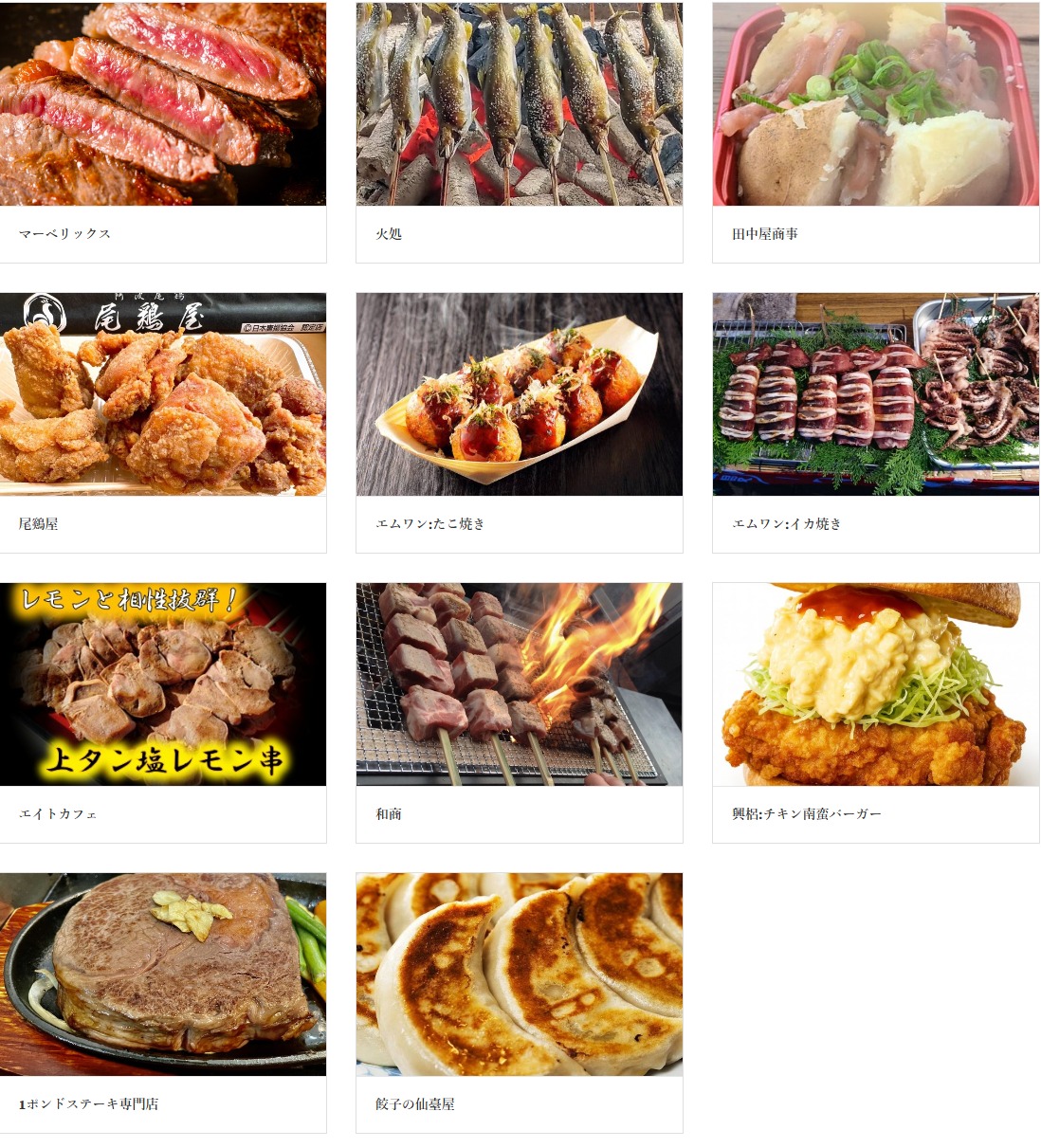Open the エイトカフェ card
This screenshot has height=1148, width=1041.
[x=162, y=684]
